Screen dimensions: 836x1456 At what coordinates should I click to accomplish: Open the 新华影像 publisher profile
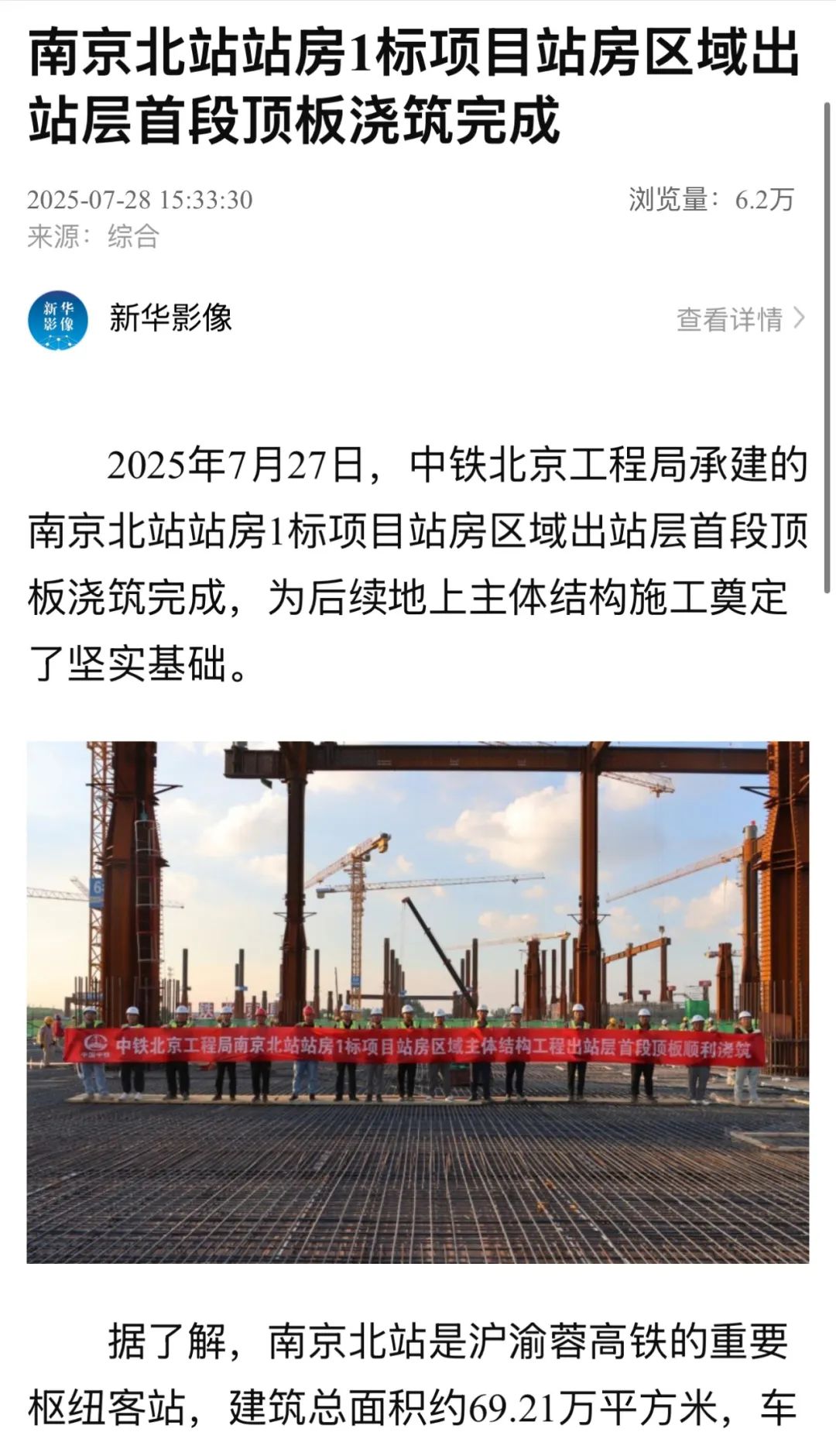coord(170,318)
